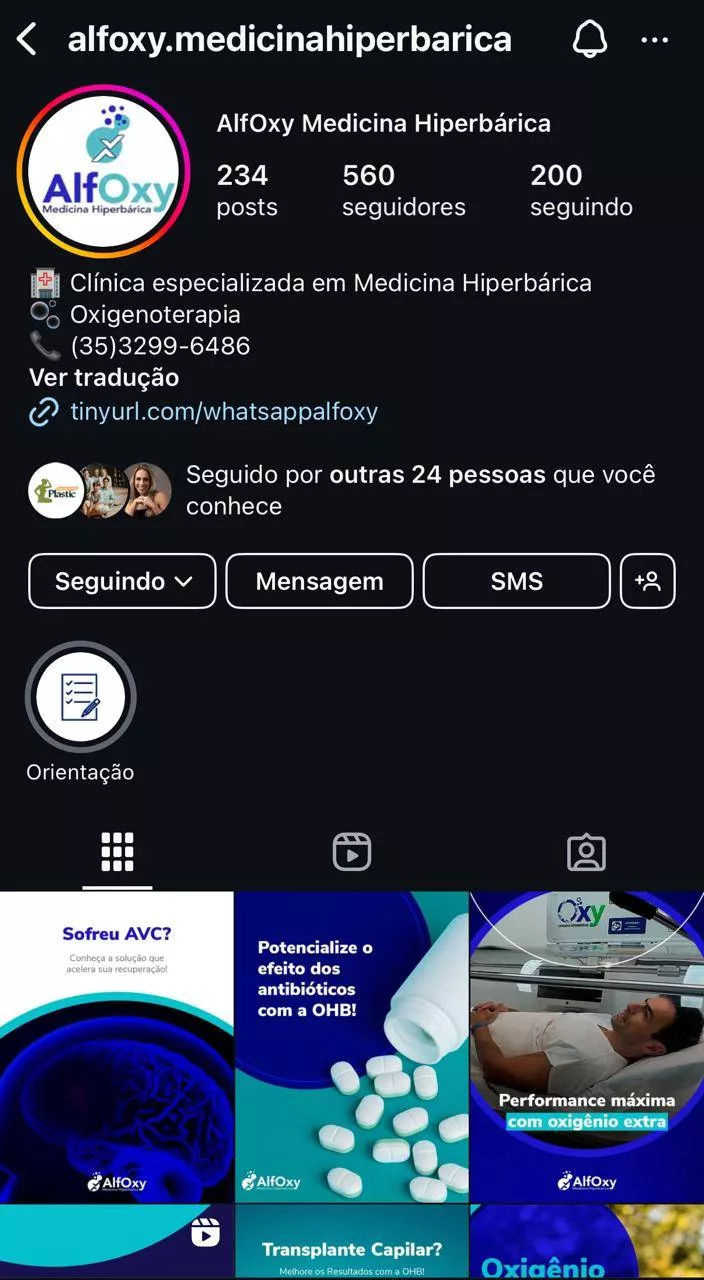Switch to the tagged photos tab
Screen dimensions: 704x1280
tap(586, 852)
